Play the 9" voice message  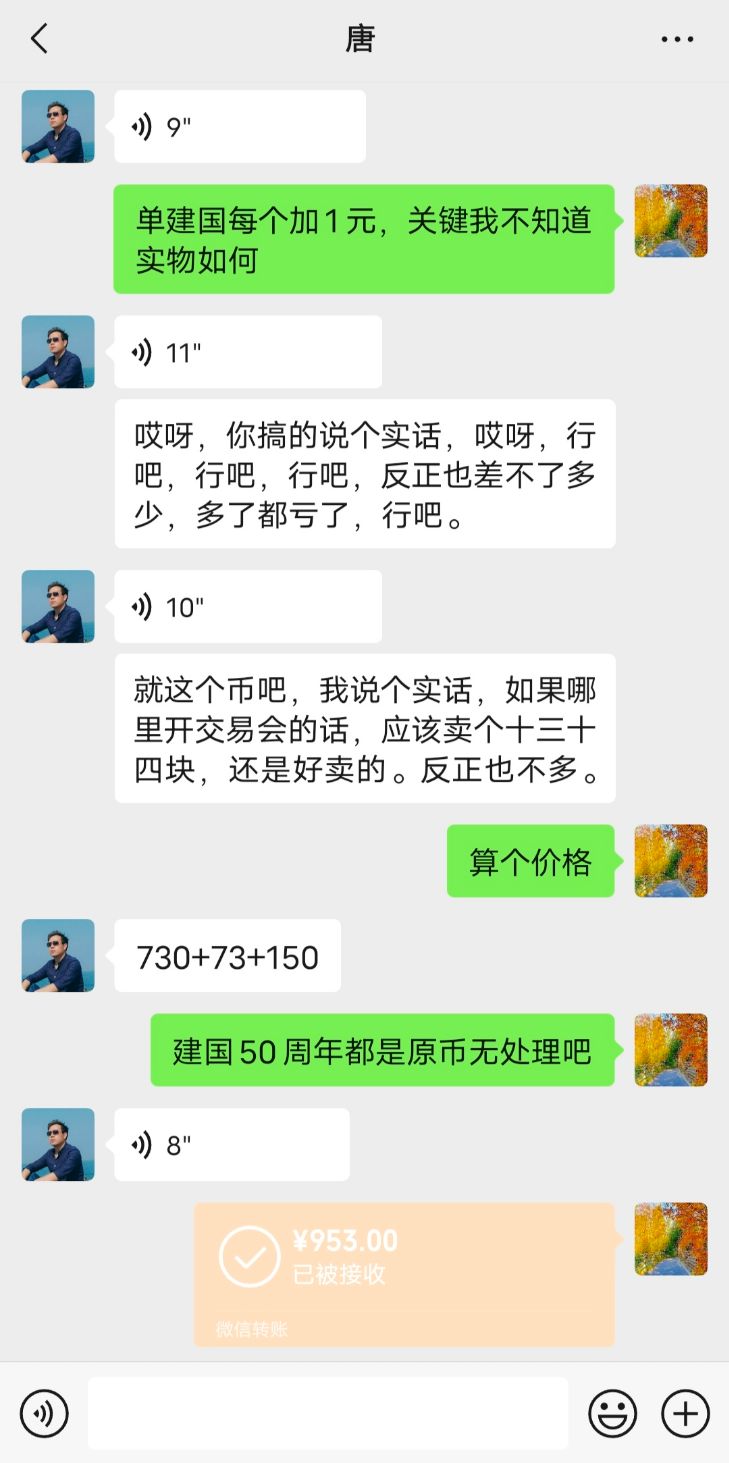coord(240,127)
